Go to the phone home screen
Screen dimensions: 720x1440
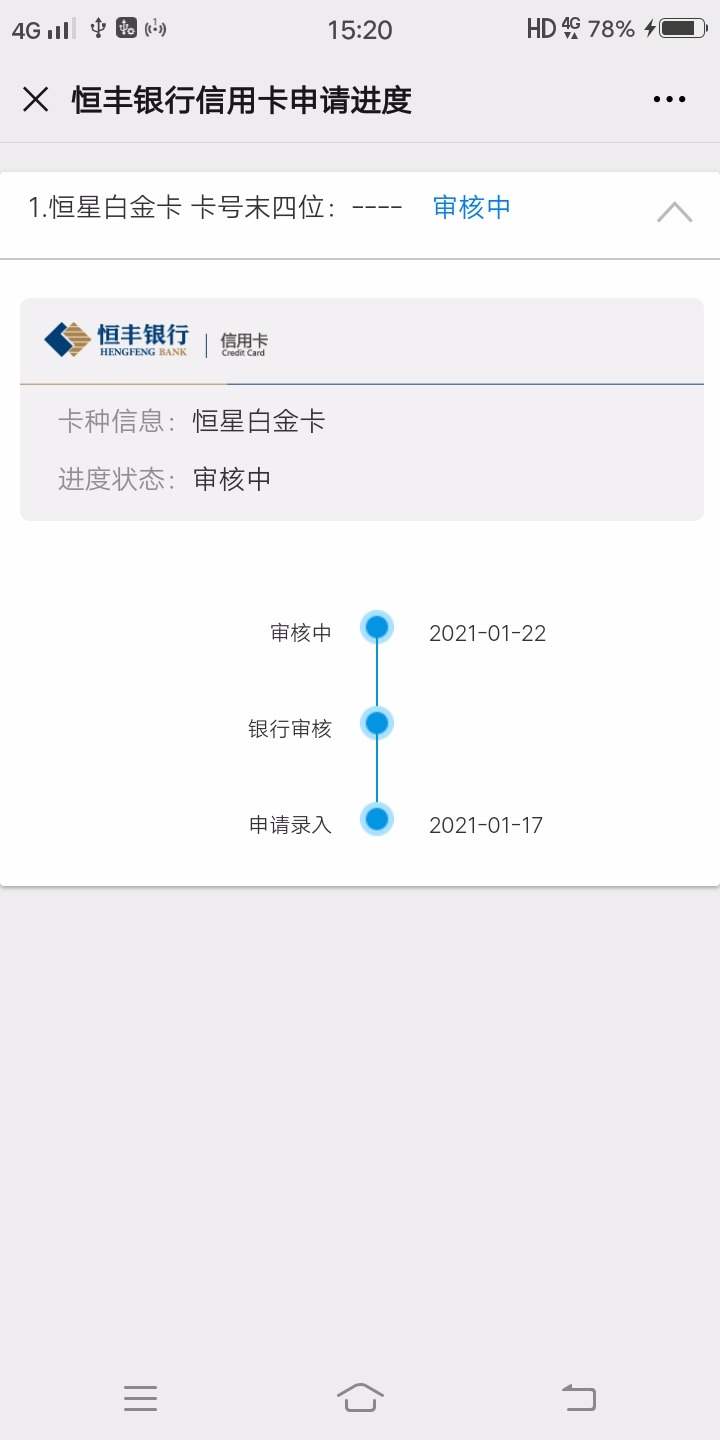[x=360, y=1397]
